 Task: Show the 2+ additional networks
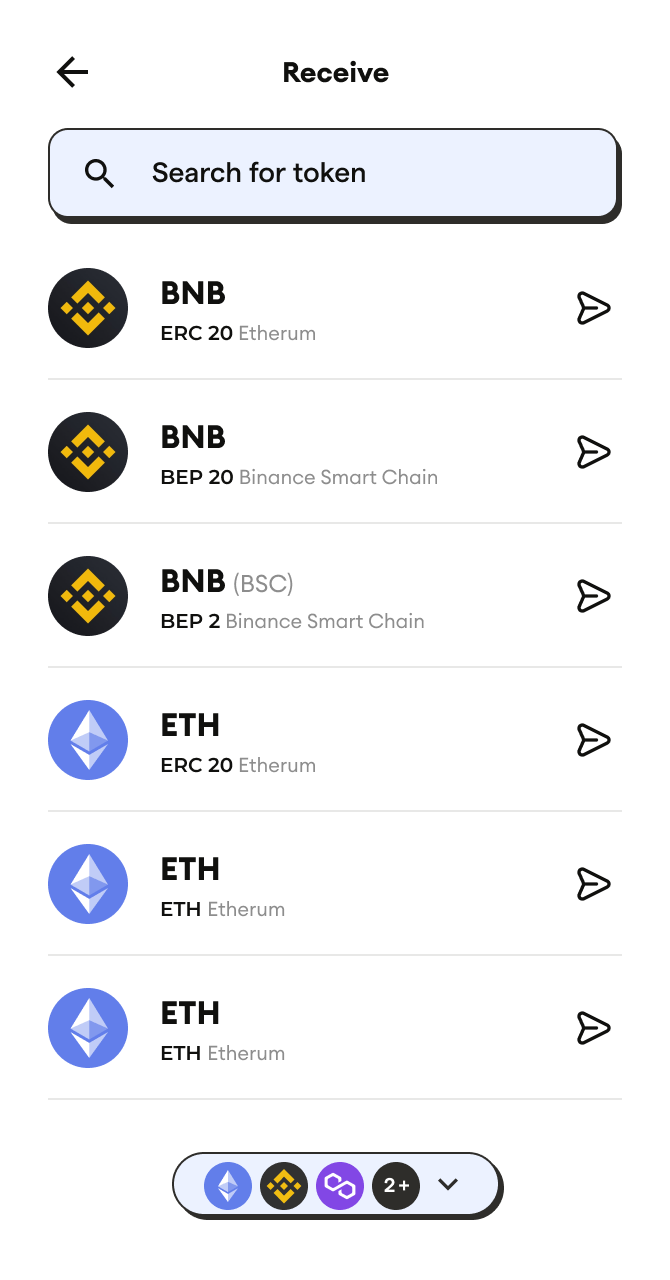[396, 1186]
